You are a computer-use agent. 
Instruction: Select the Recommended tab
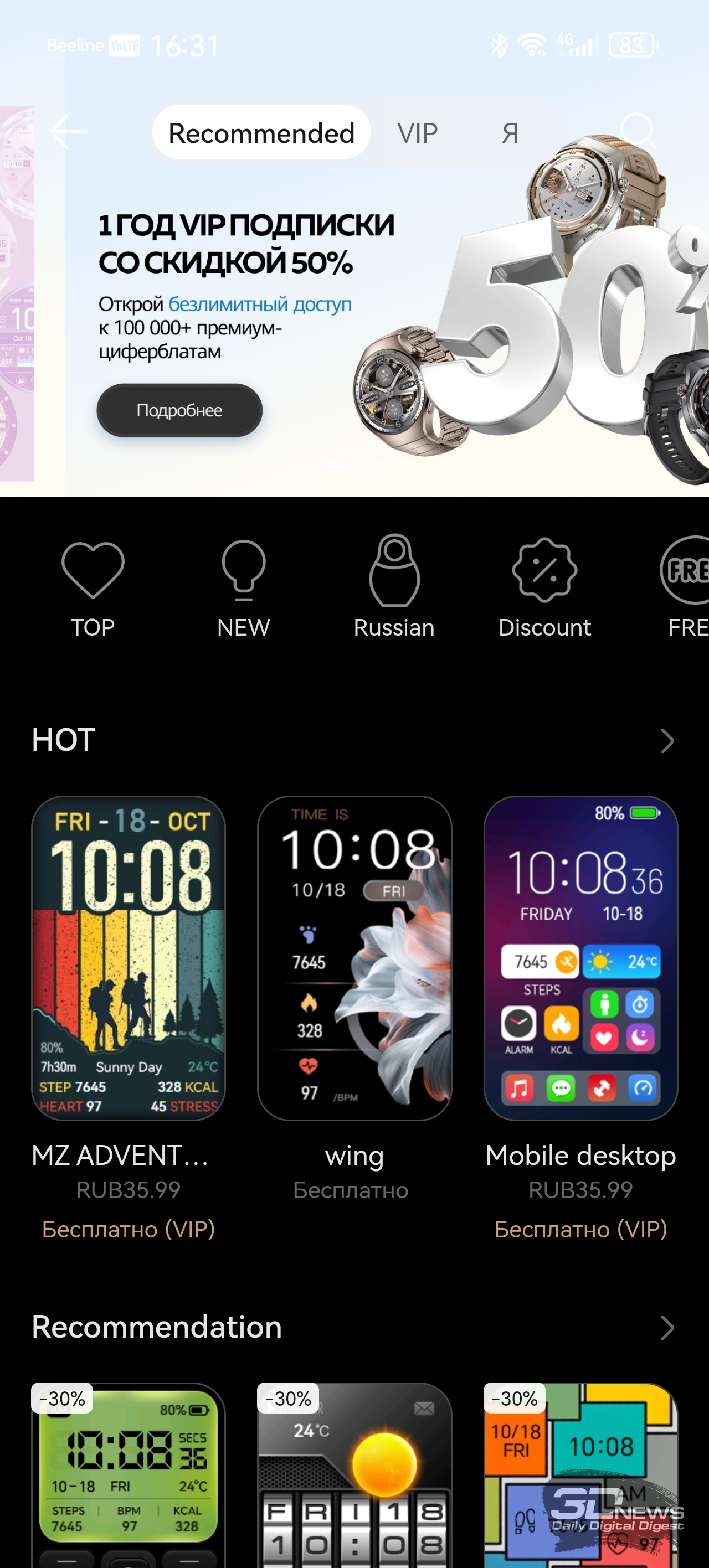(261, 133)
